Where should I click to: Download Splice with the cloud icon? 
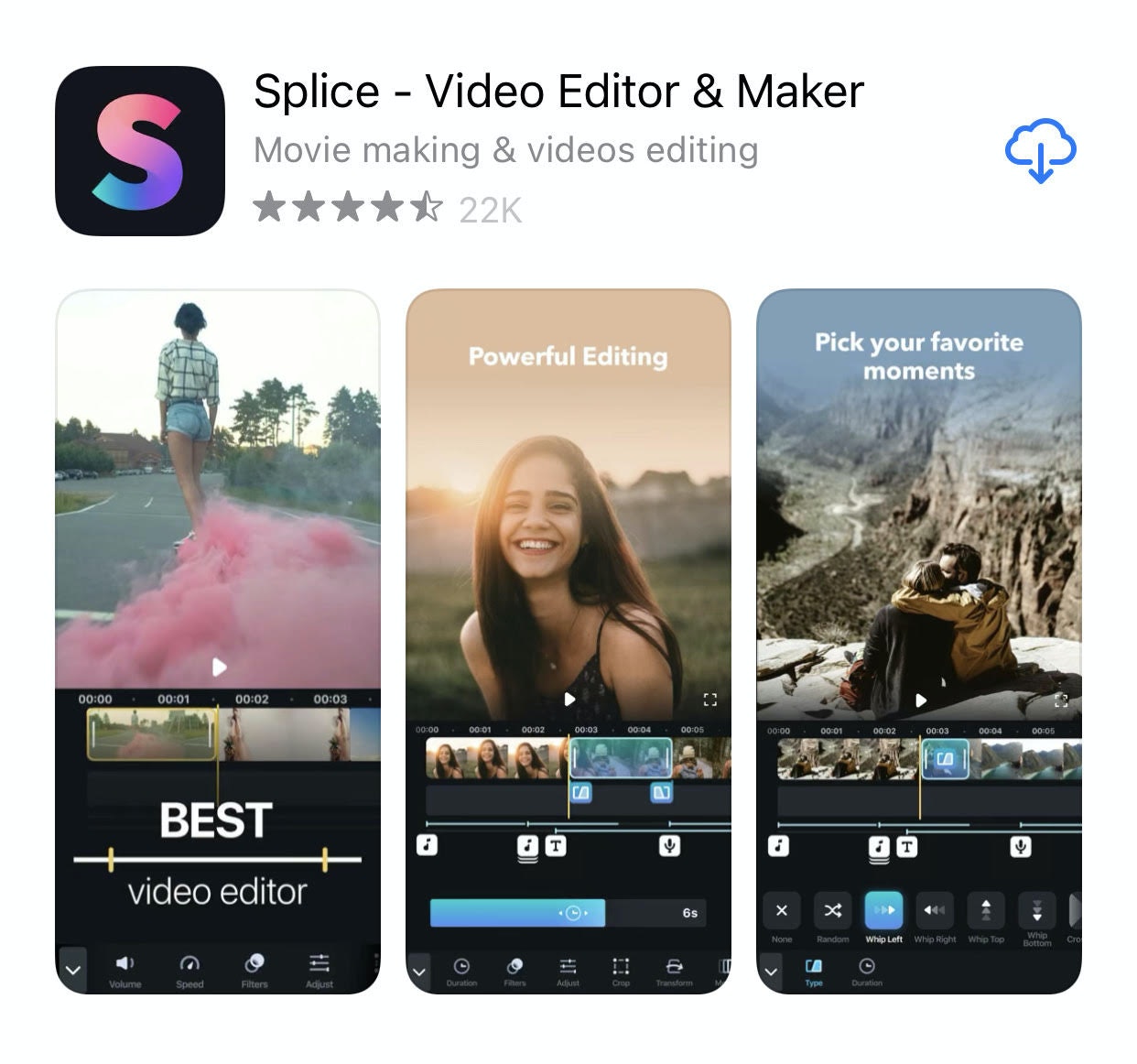(x=1040, y=150)
